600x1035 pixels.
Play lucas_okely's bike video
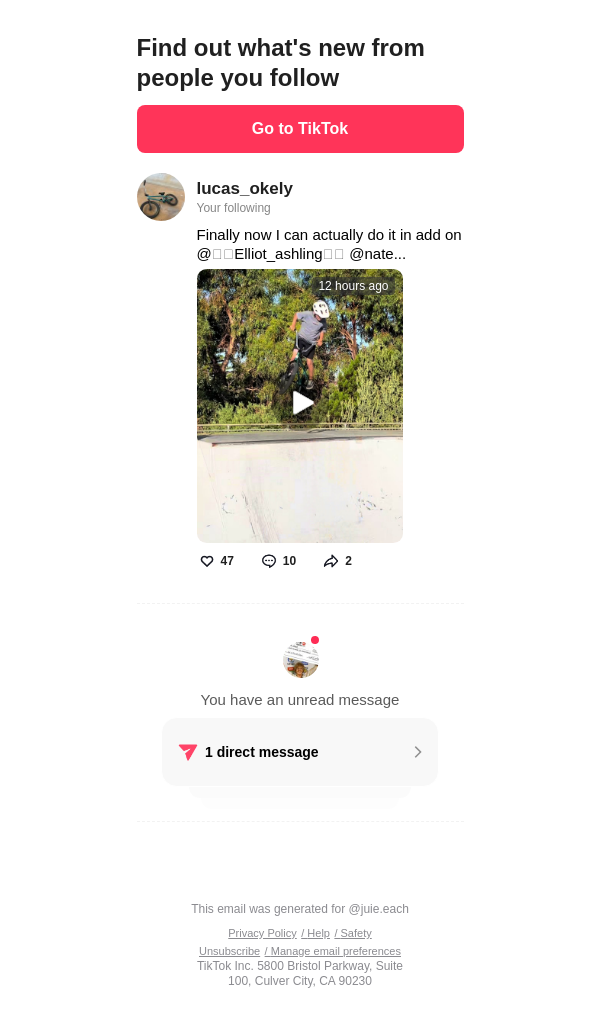tap(301, 403)
